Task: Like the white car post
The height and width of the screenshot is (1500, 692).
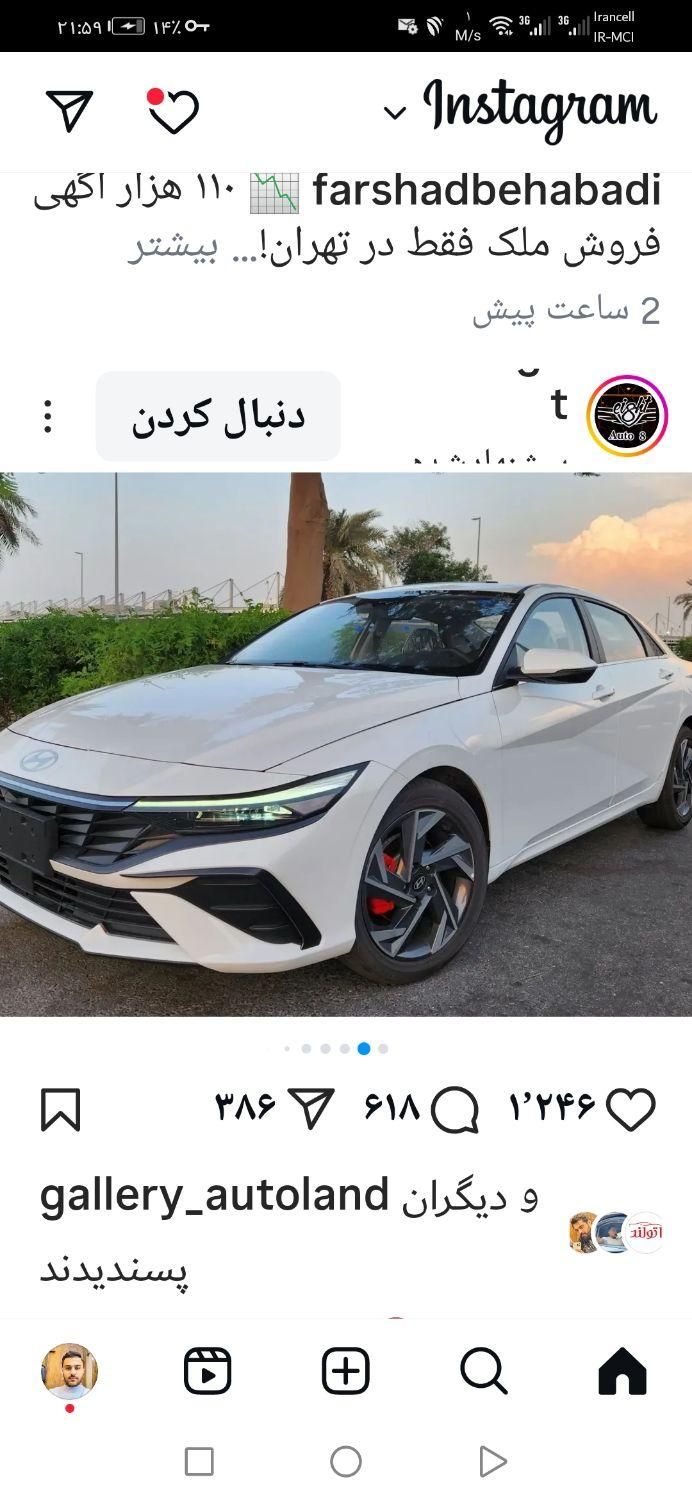Action: (631, 1110)
